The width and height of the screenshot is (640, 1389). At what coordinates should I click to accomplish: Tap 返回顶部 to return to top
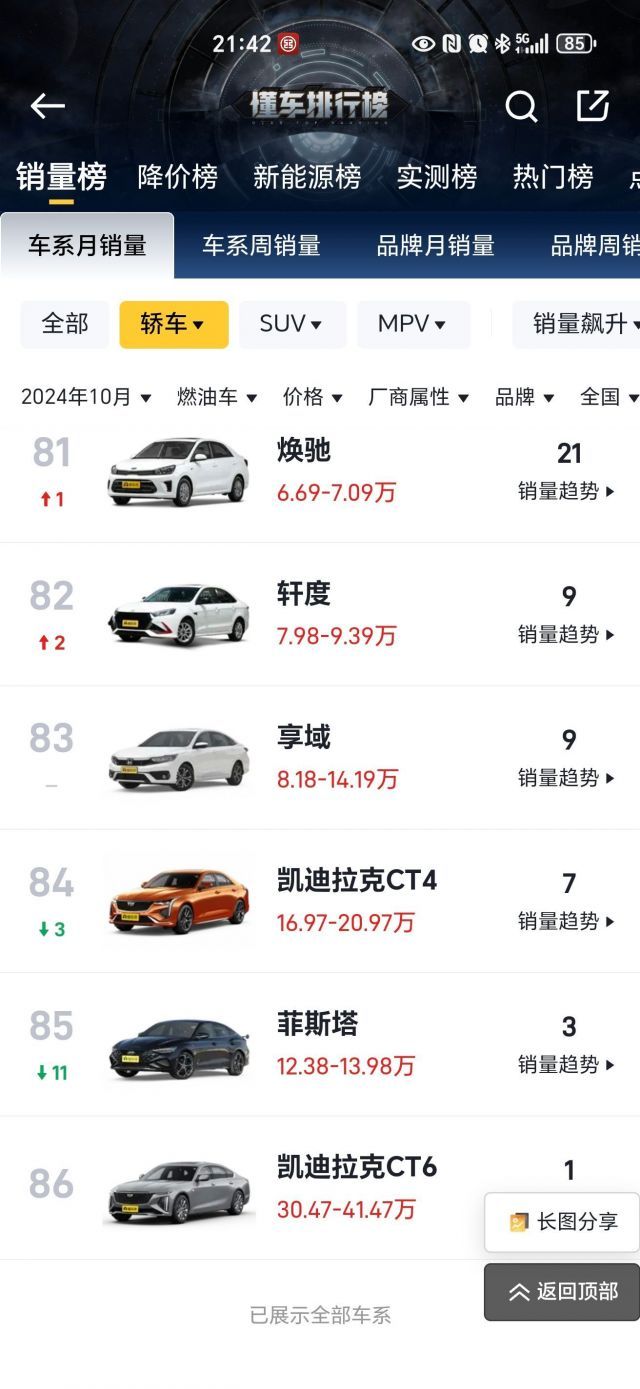563,1291
